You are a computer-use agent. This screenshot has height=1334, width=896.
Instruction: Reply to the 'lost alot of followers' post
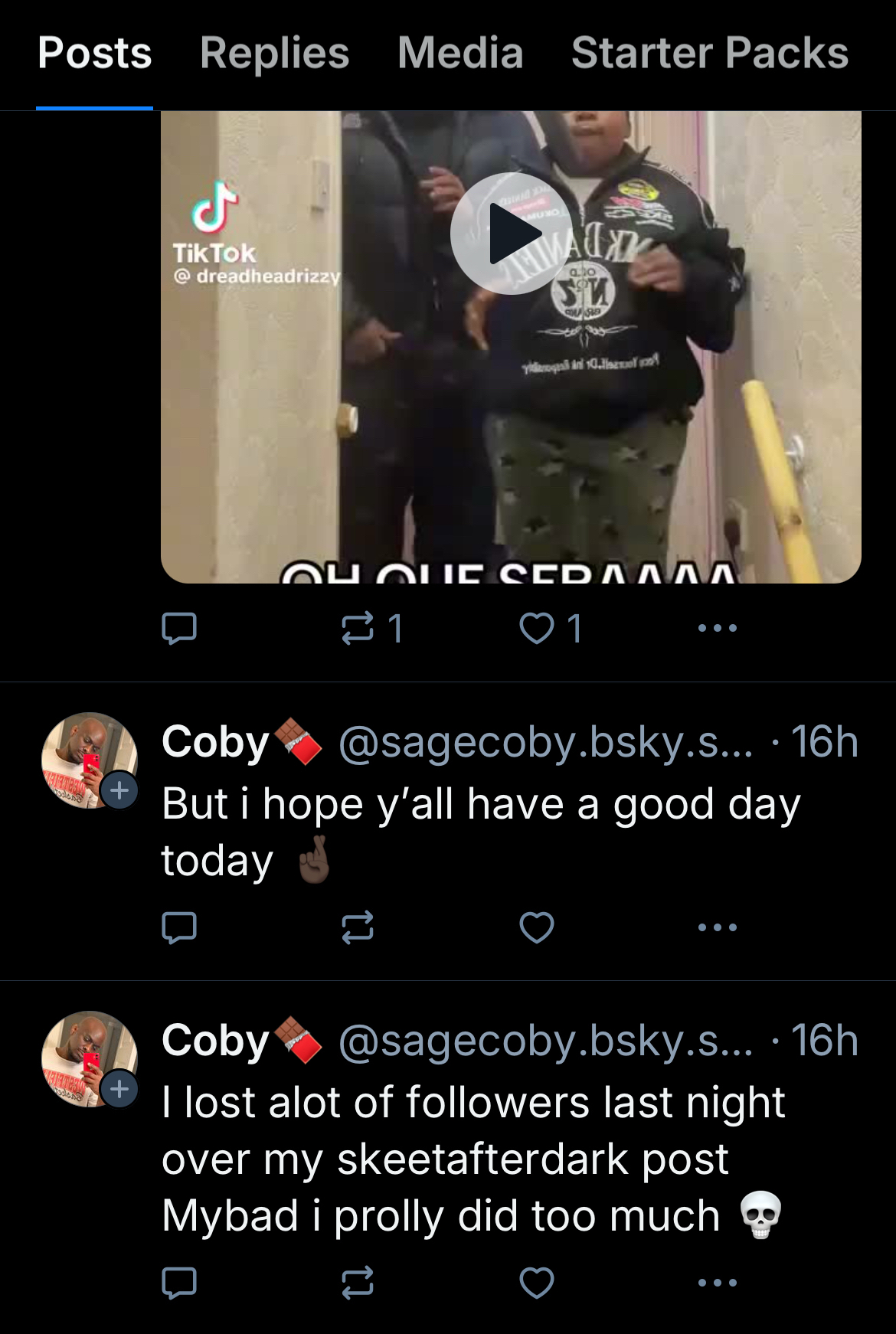179,1283
